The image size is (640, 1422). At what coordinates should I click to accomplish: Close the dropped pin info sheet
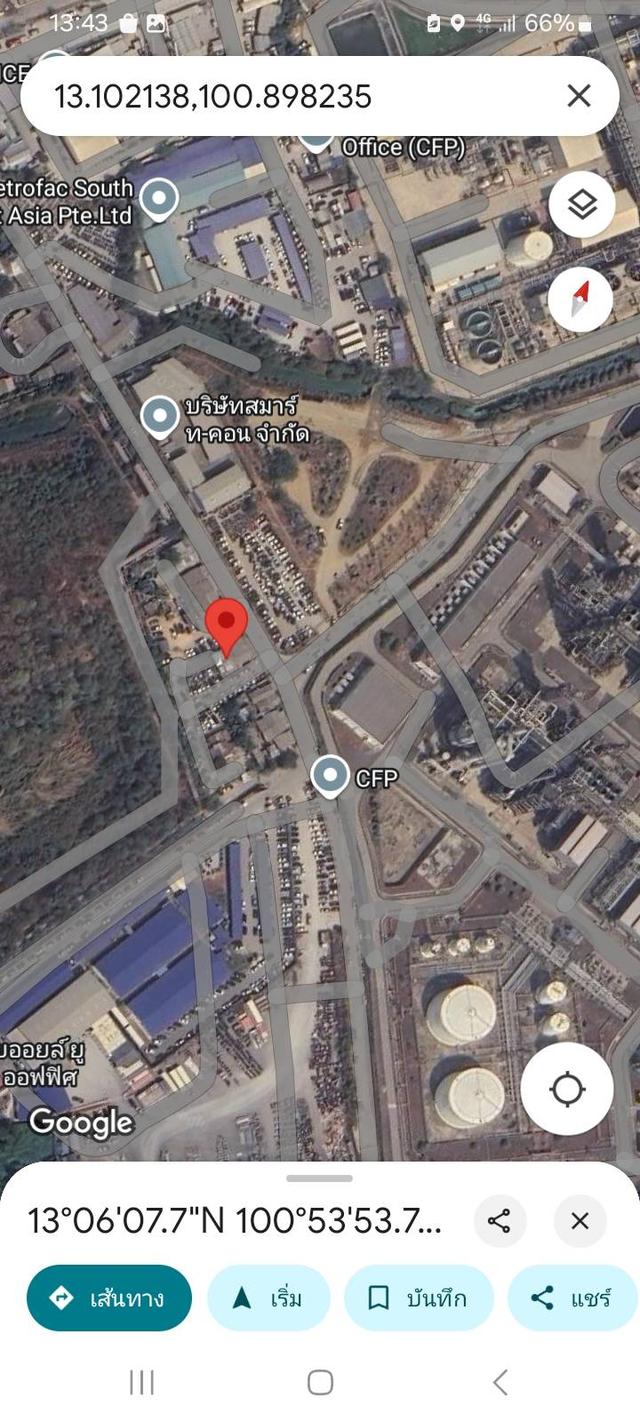580,1221
